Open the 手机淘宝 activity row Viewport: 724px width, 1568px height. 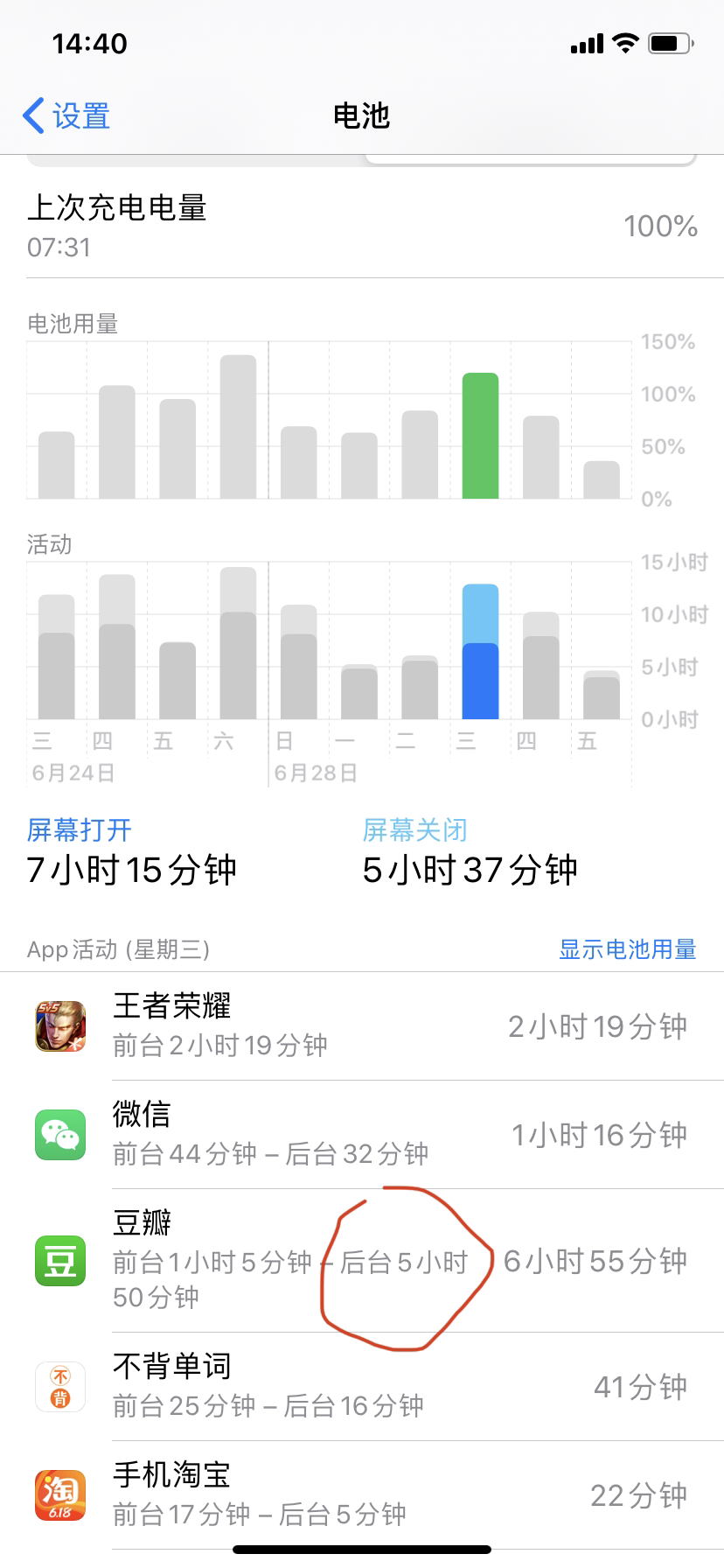point(362,1494)
